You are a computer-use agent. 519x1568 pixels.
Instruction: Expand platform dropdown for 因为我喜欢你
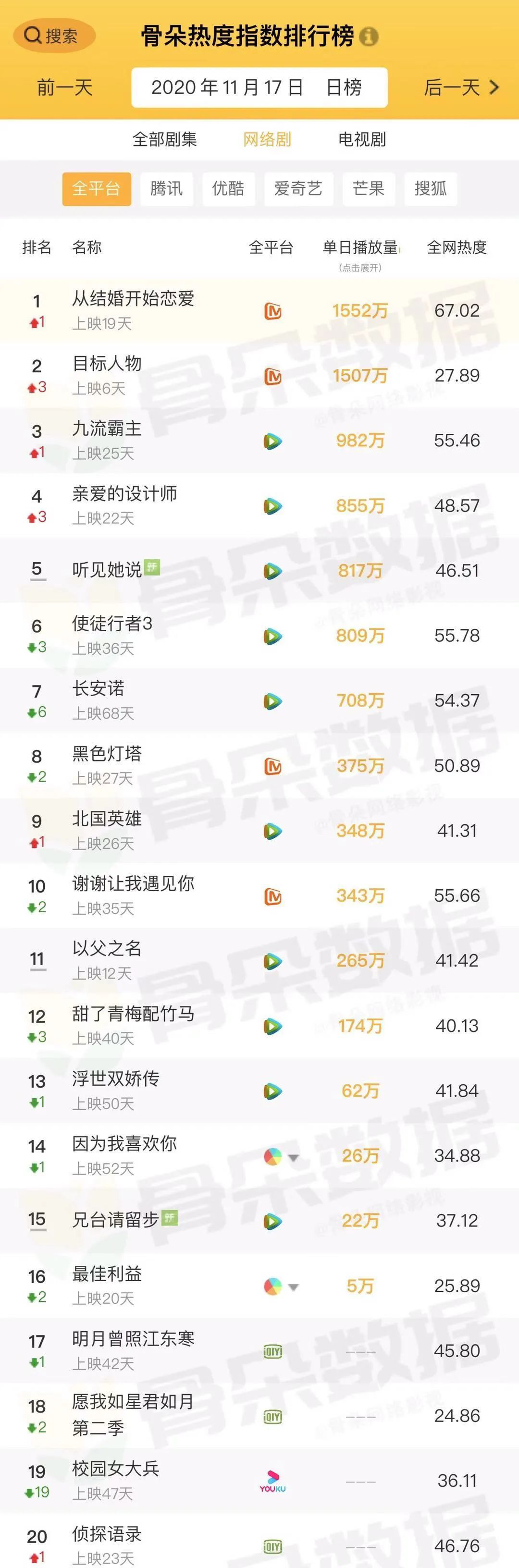point(293,1157)
